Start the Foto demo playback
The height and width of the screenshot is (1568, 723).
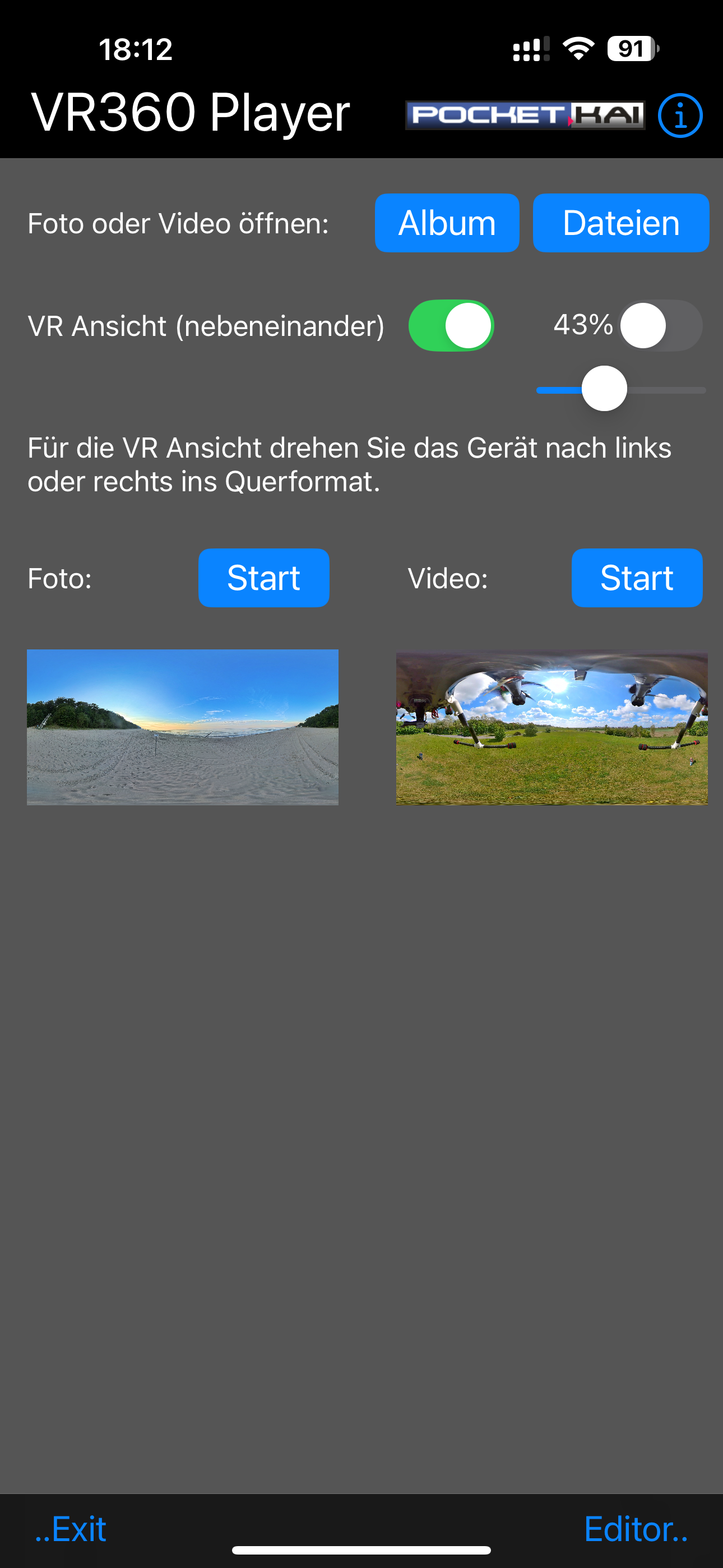[263, 578]
